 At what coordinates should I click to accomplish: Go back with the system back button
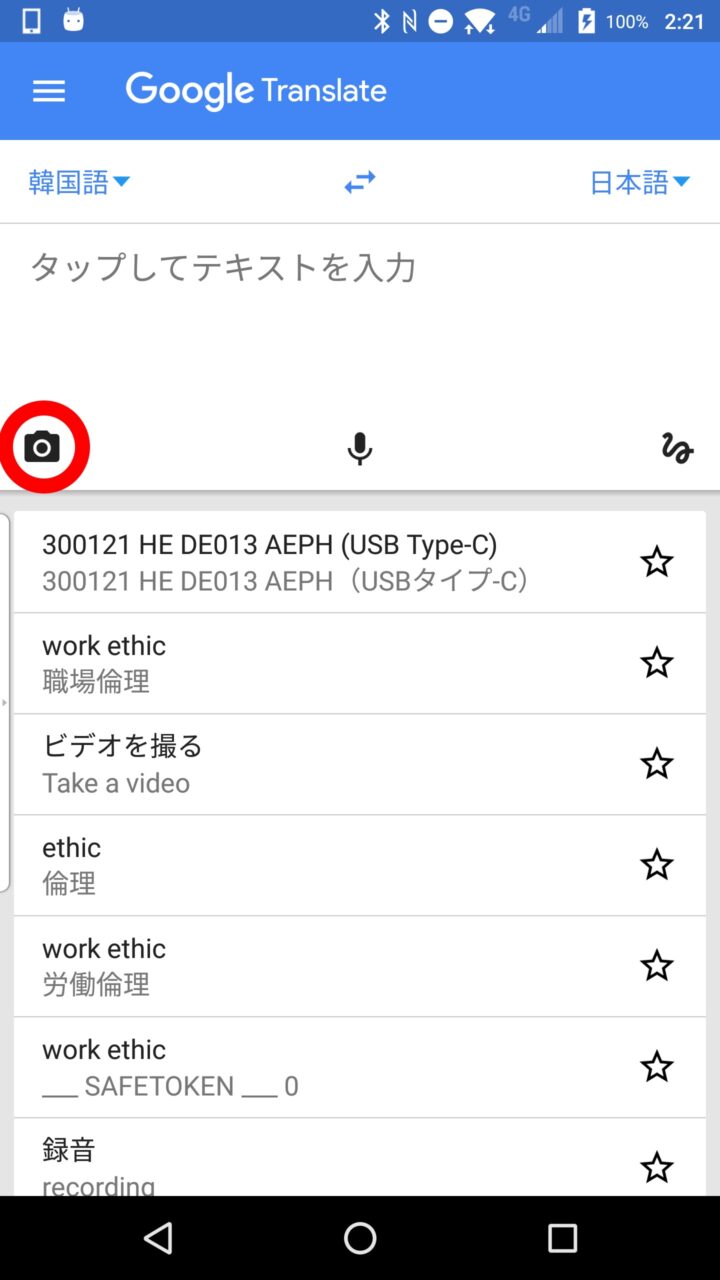158,1238
